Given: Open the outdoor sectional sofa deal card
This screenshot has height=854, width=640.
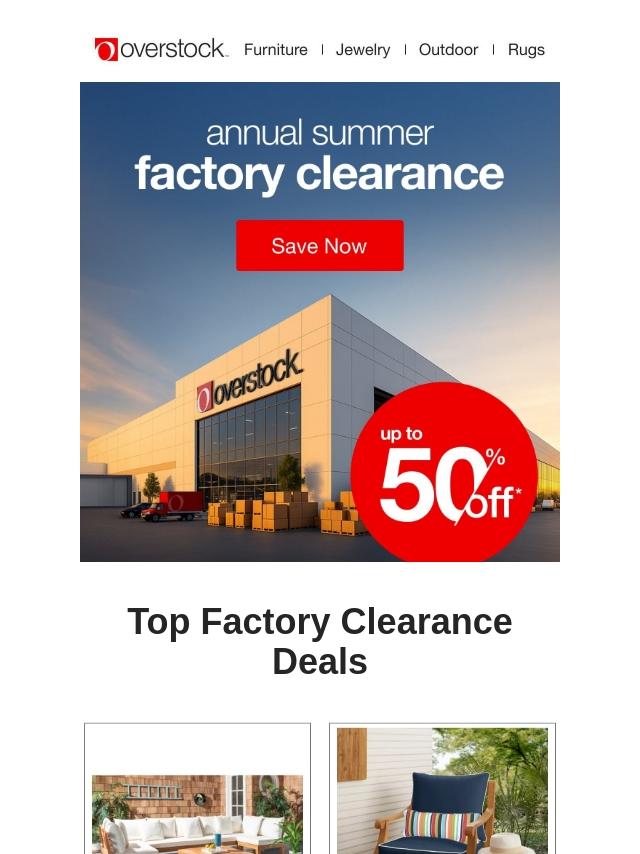Looking at the screenshot, I should (x=197, y=810).
